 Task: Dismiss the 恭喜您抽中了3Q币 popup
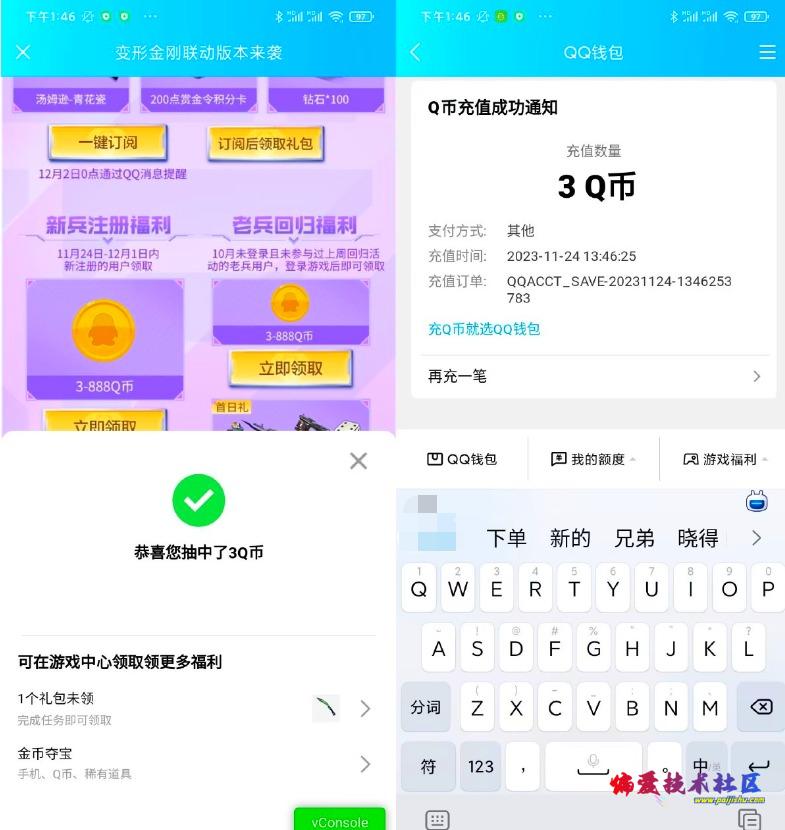(358, 461)
